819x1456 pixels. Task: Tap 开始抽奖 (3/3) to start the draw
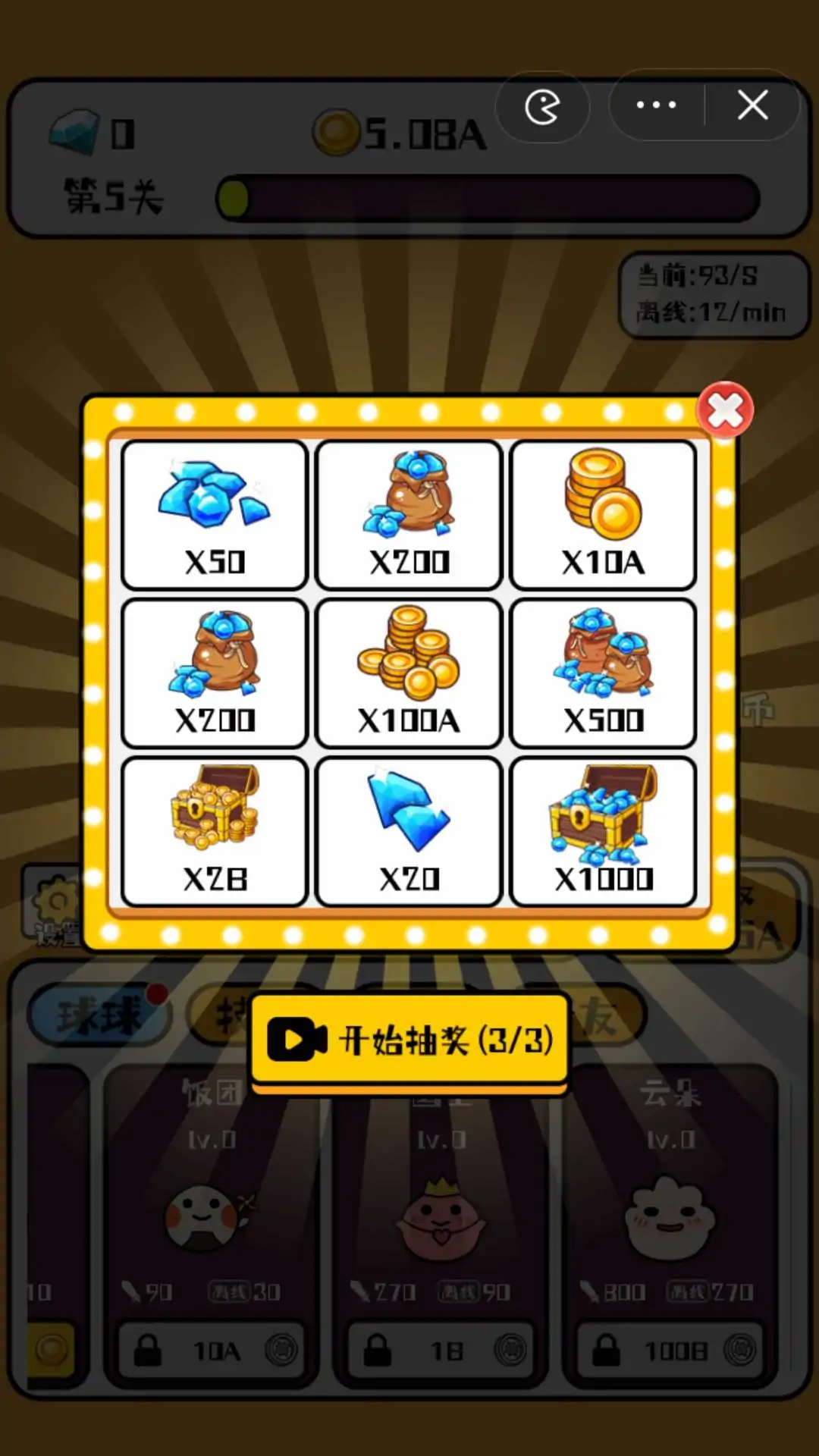[409, 1040]
